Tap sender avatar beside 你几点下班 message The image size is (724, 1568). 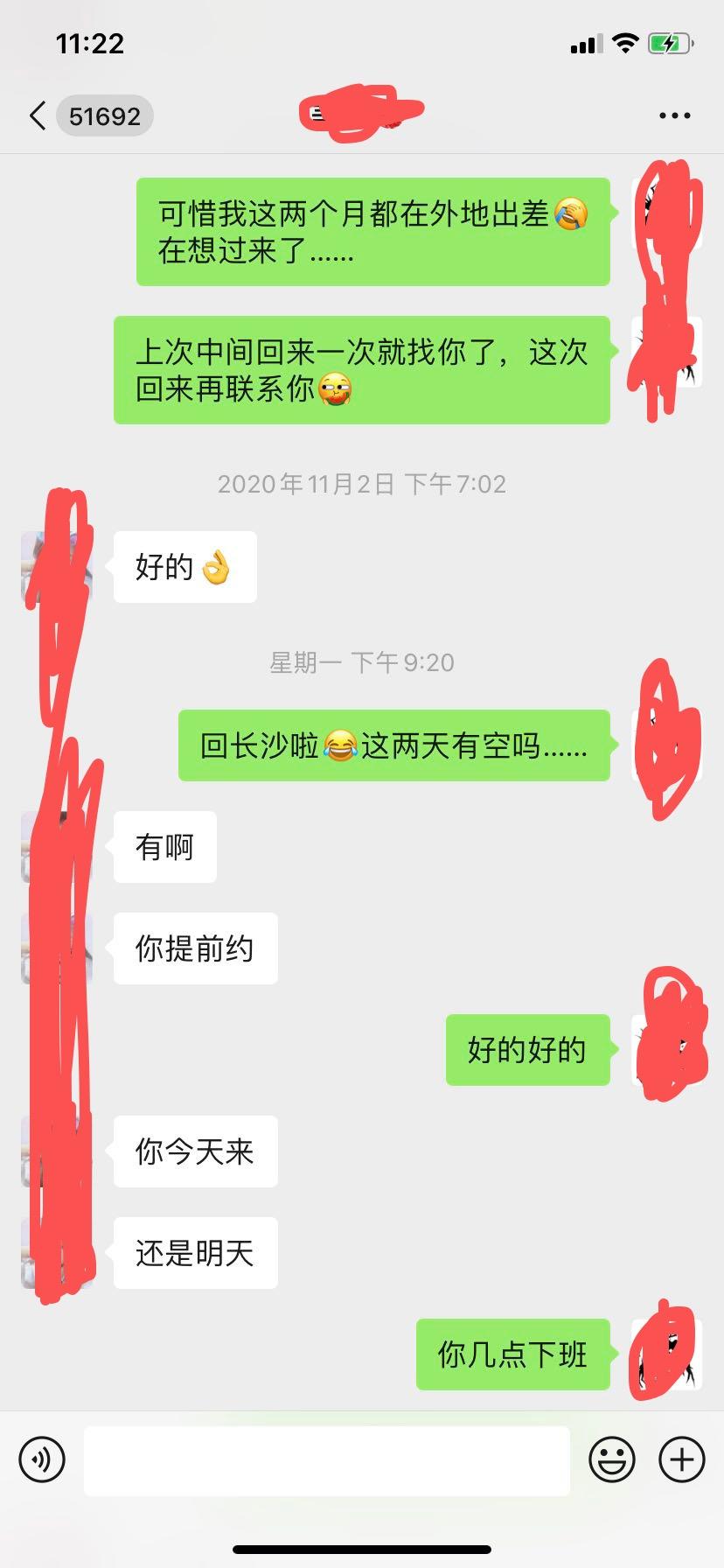(x=666, y=1354)
